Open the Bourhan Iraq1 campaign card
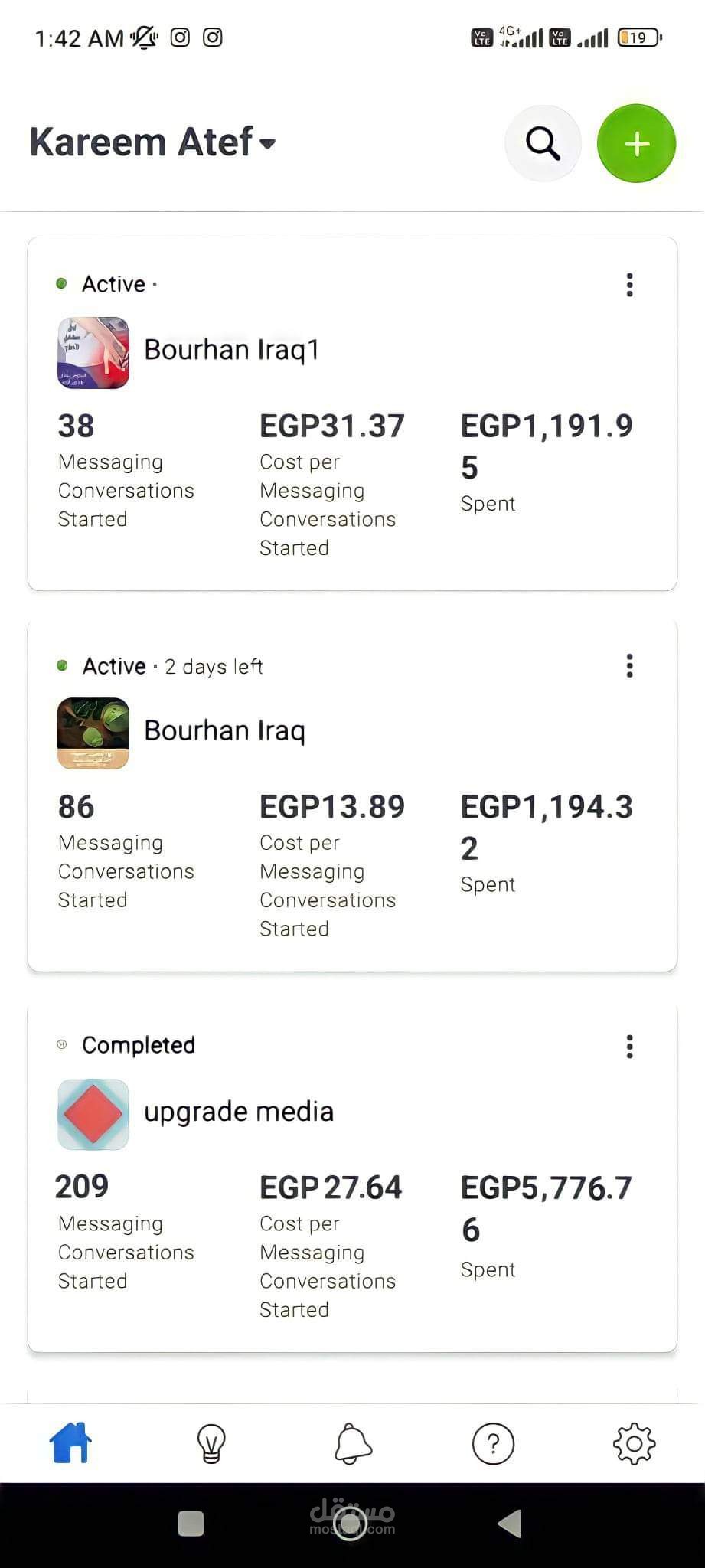Screen dimensions: 705x1568 pyautogui.click(x=231, y=351)
